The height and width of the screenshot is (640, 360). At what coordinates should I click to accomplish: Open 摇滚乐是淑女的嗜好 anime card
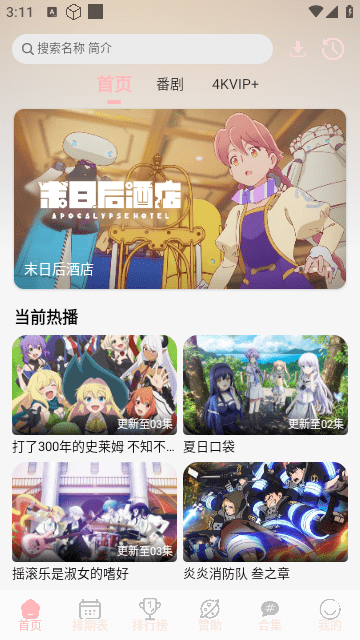pos(94,522)
